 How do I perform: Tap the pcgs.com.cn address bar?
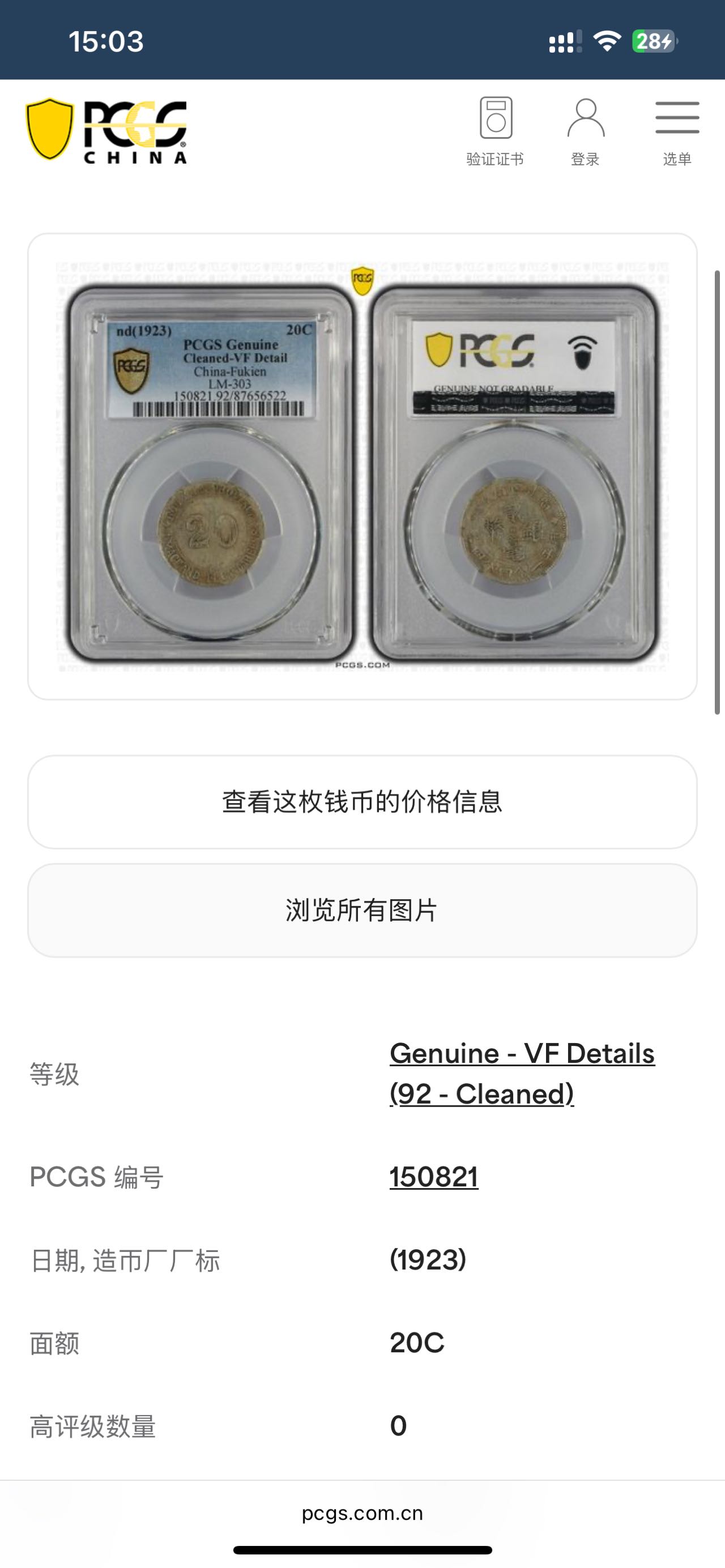coord(362,1513)
